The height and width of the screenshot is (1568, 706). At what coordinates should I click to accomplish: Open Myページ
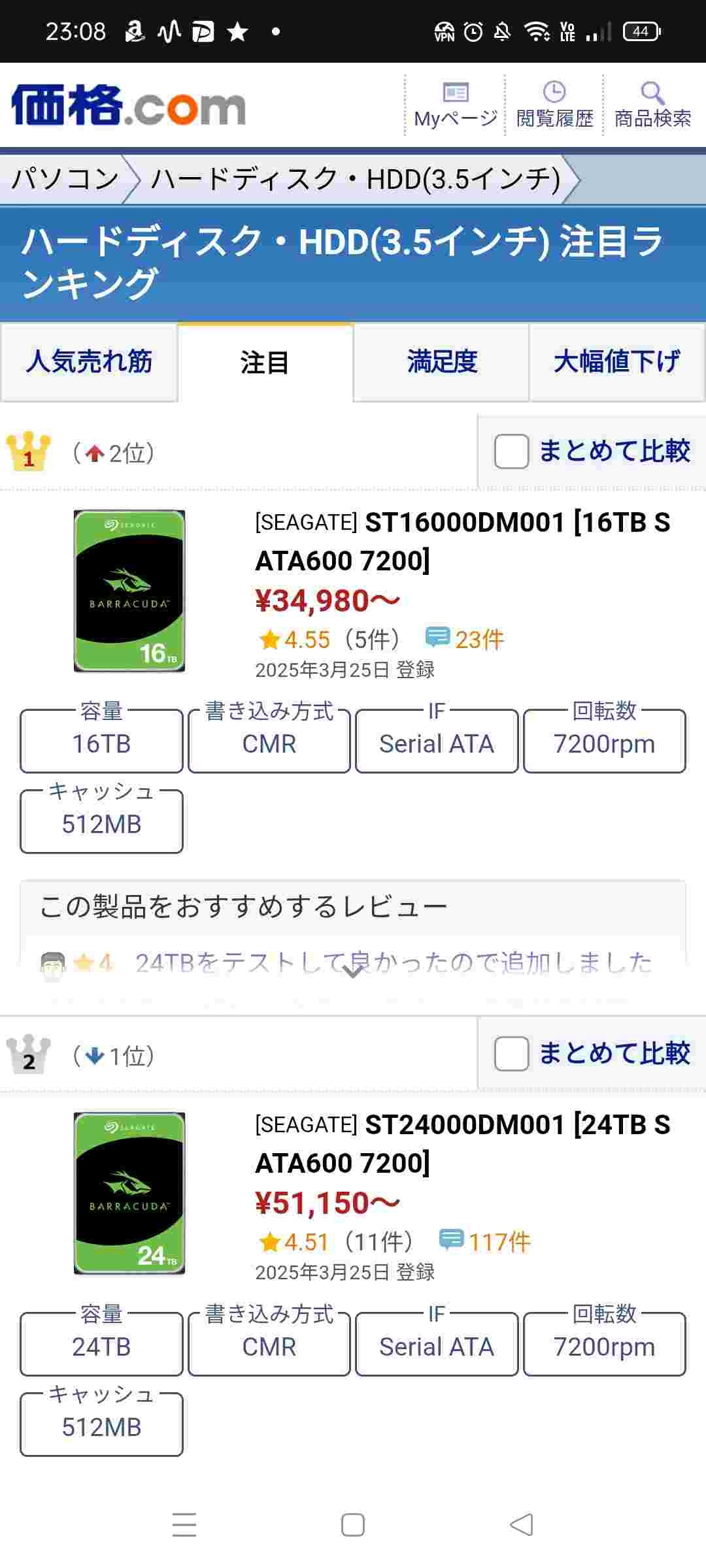tap(455, 105)
